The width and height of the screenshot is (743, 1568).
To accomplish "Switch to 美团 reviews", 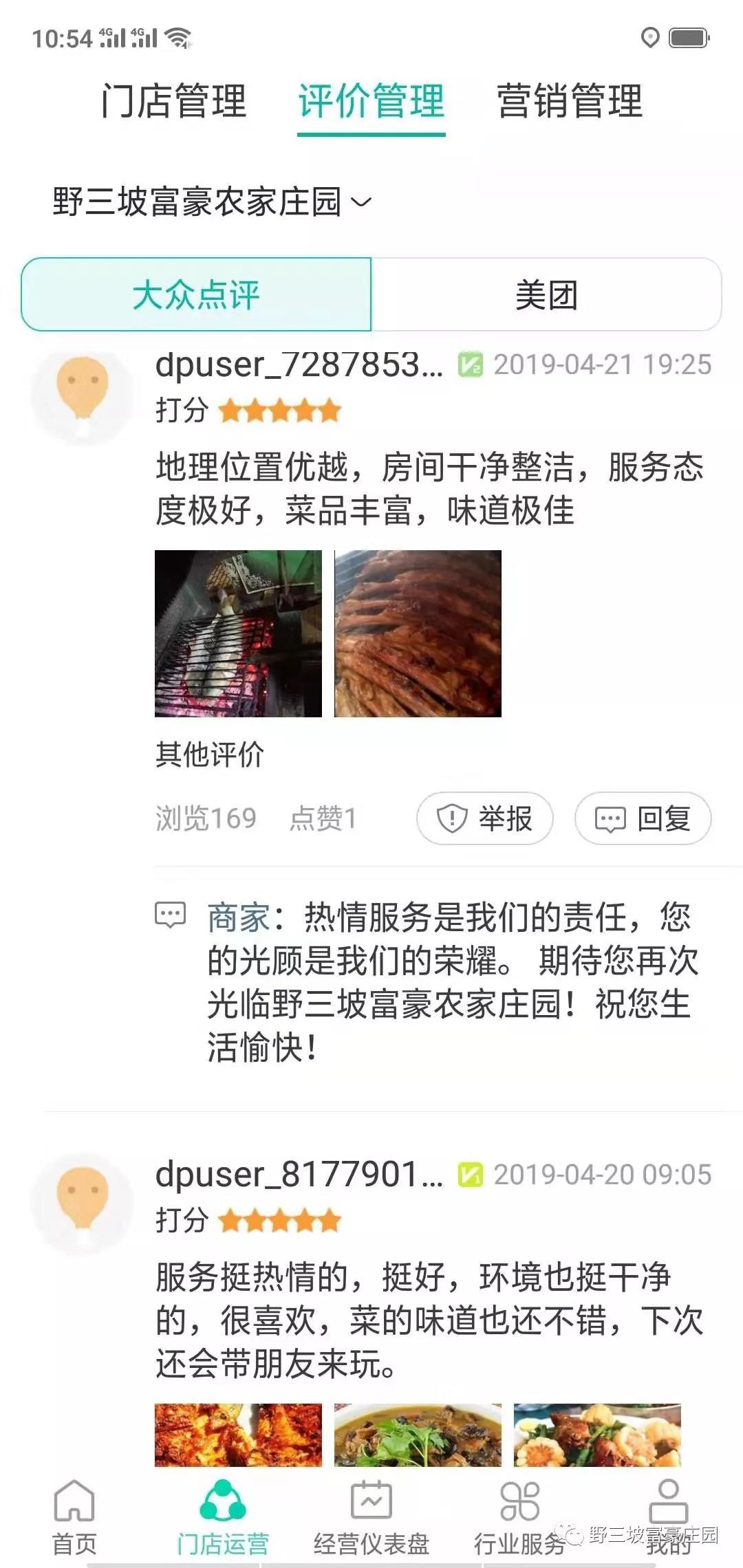I will click(546, 294).
